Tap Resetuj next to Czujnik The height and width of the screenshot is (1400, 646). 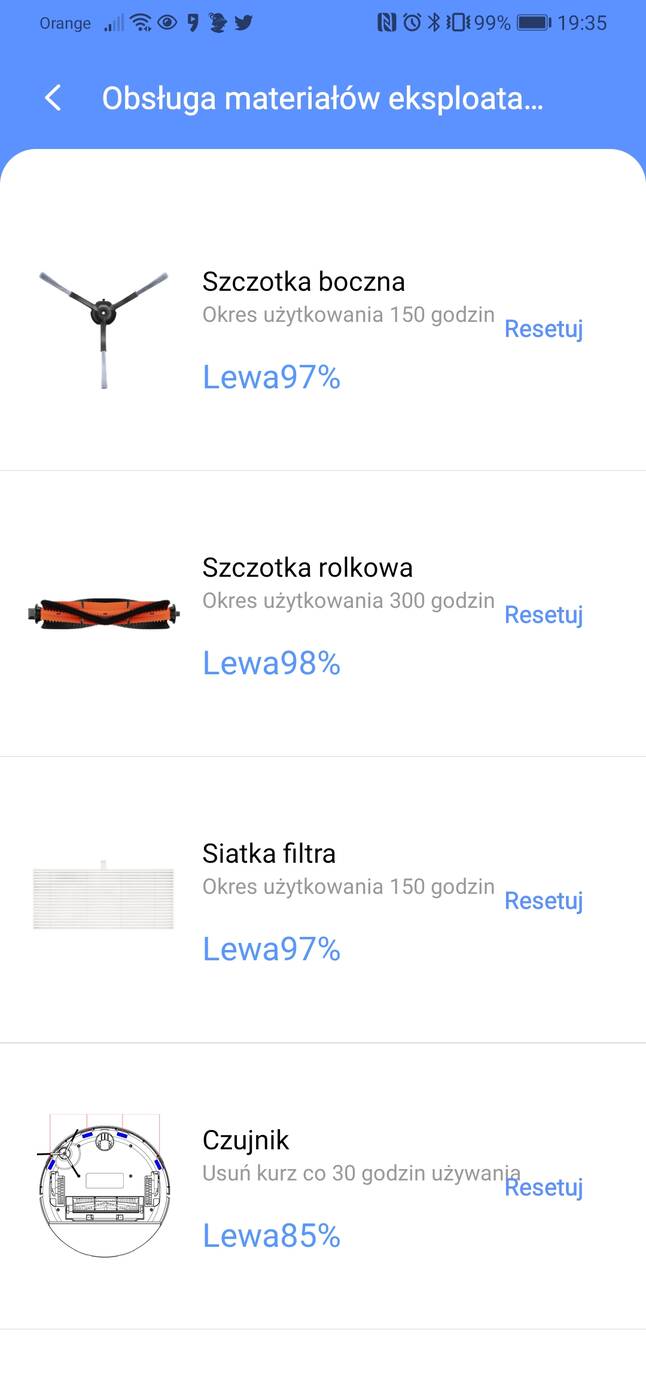tap(543, 1187)
